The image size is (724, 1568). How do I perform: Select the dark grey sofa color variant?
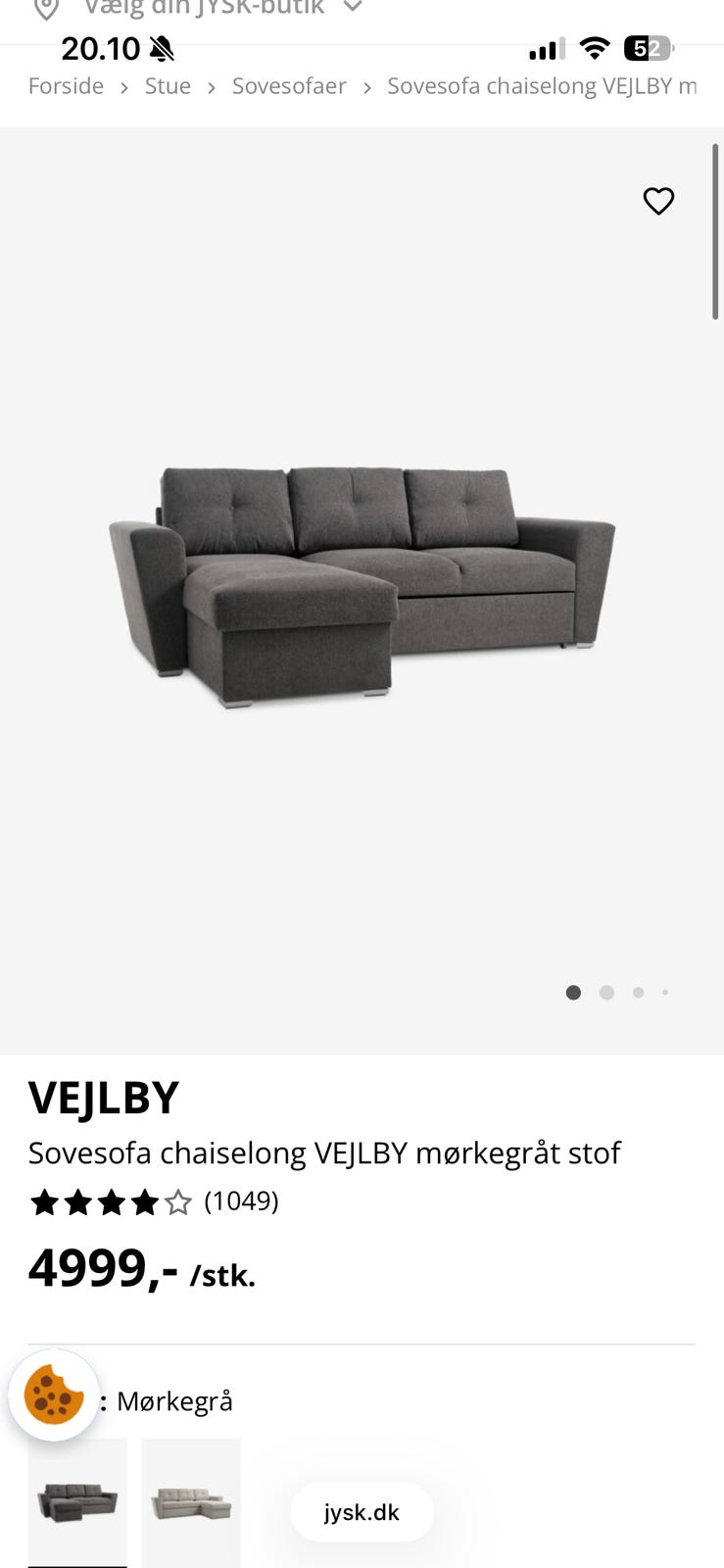[77, 1500]
